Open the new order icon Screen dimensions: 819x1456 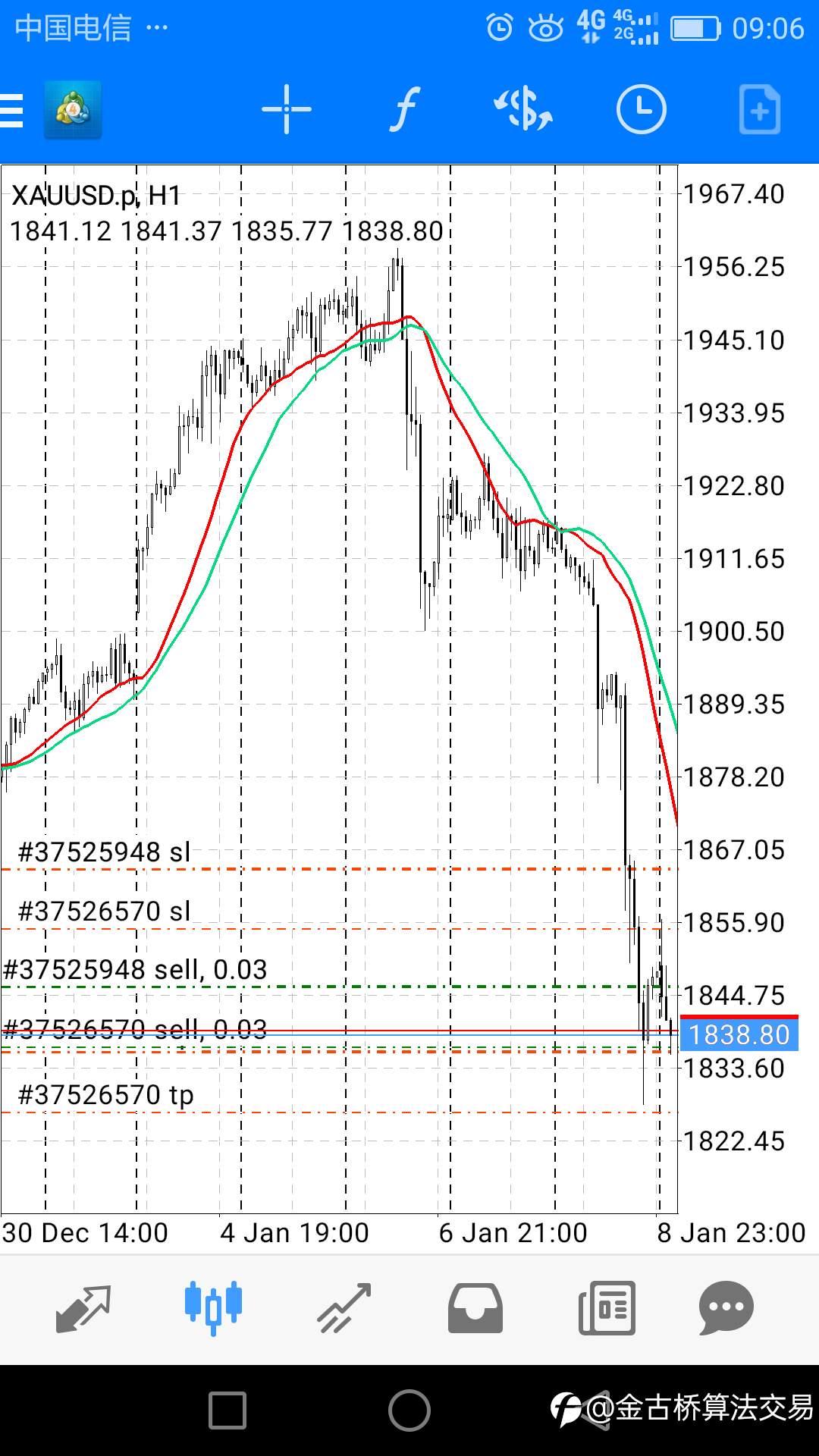[760, 110]
